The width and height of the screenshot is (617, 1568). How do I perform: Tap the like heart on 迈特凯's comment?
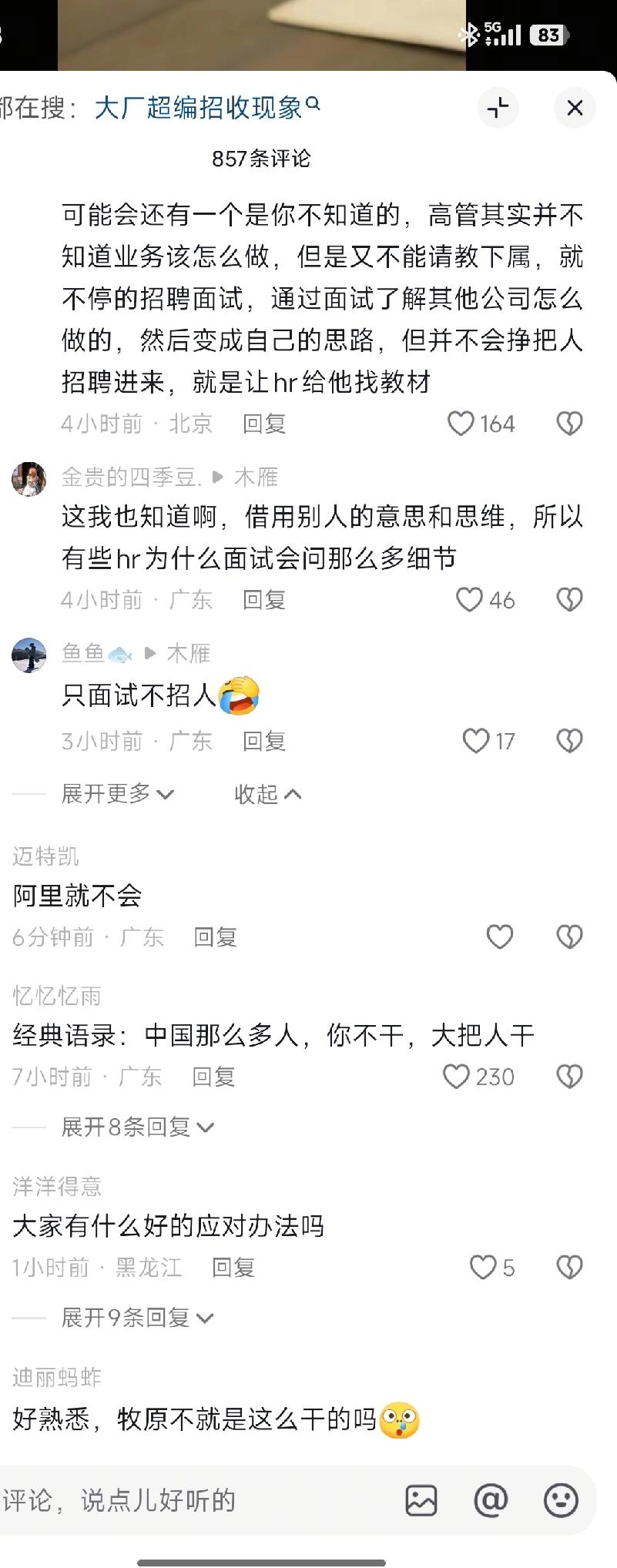click(x=499, y=936)
